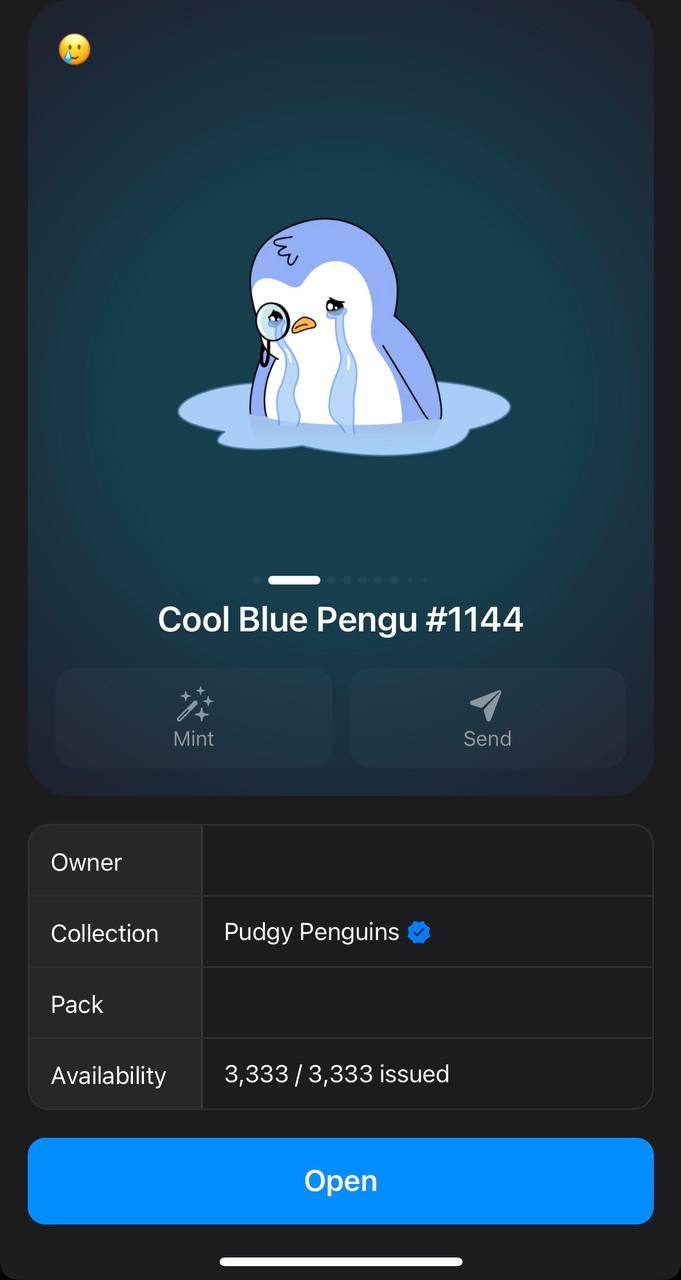Tap the blue Open button
This screenshot has width=681, height=1280.
pos(340,1181)
